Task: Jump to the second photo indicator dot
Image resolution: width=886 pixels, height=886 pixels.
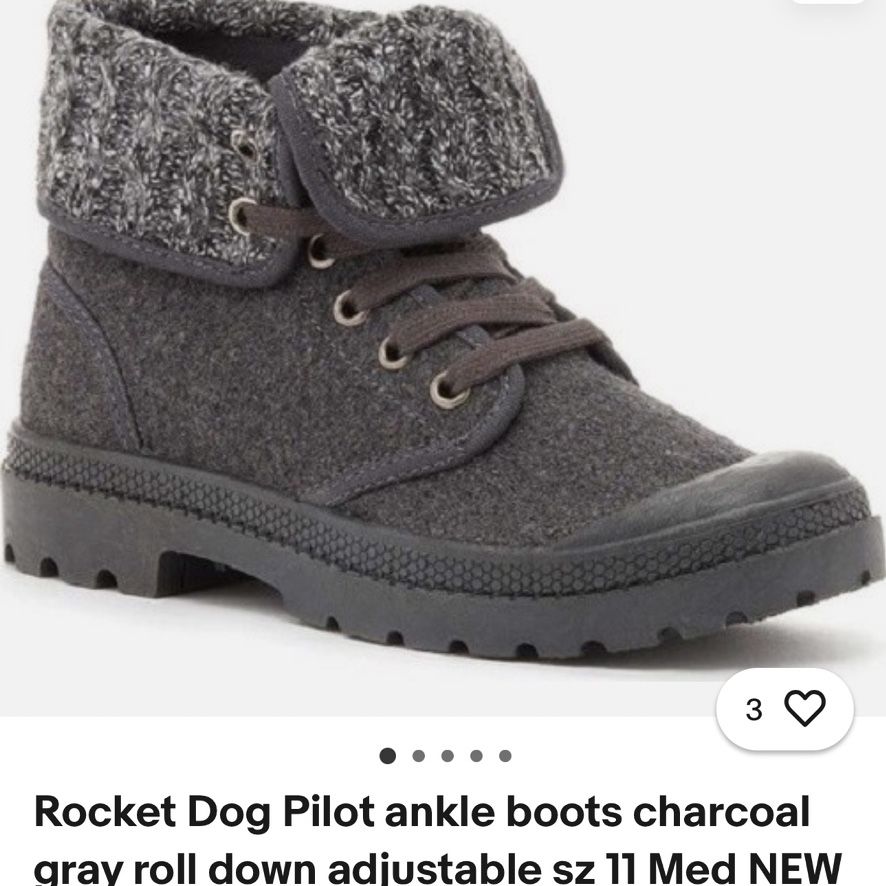Action: (x=419, y=756)
